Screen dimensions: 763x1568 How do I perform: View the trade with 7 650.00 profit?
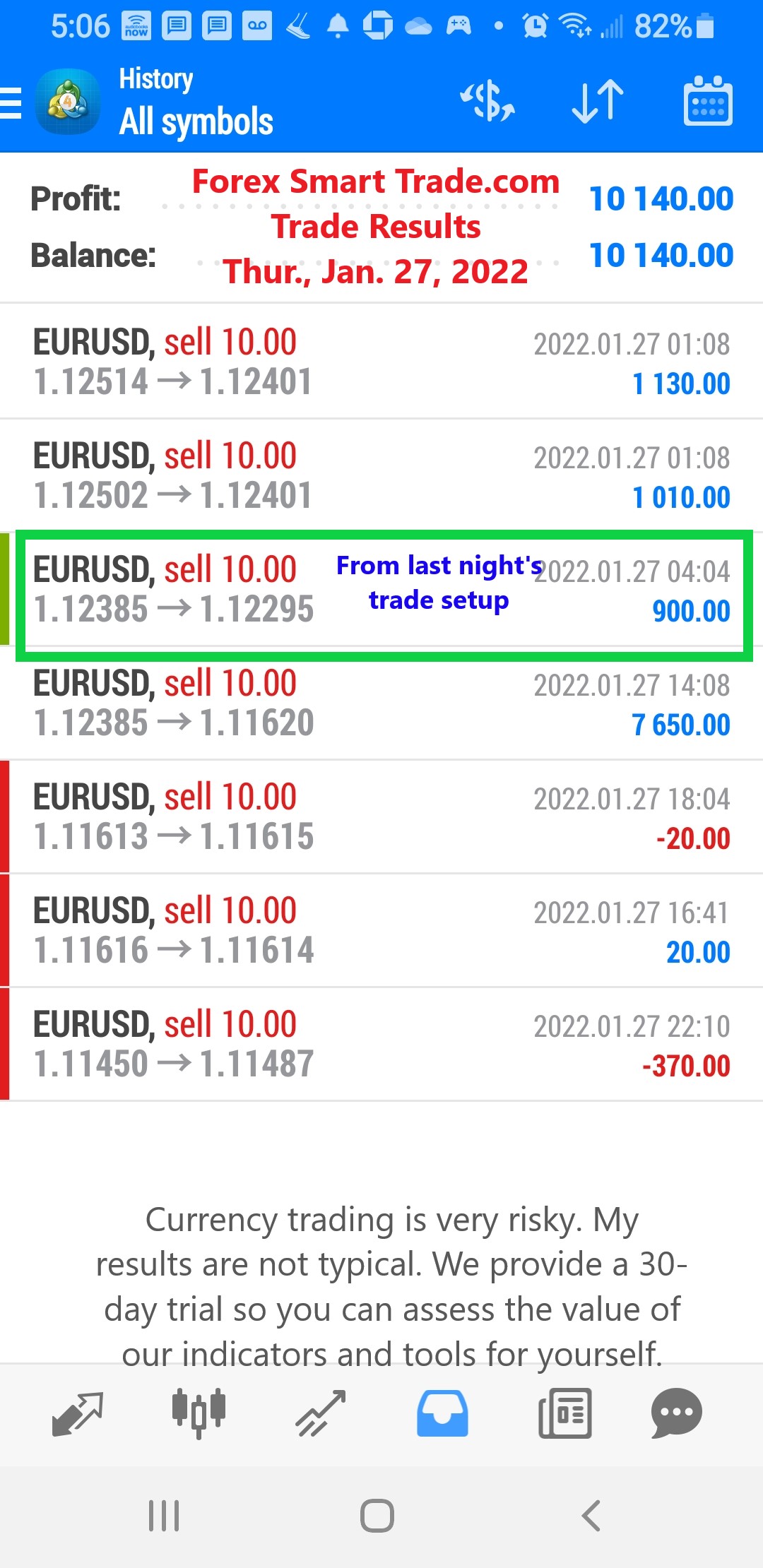point(381,703)
